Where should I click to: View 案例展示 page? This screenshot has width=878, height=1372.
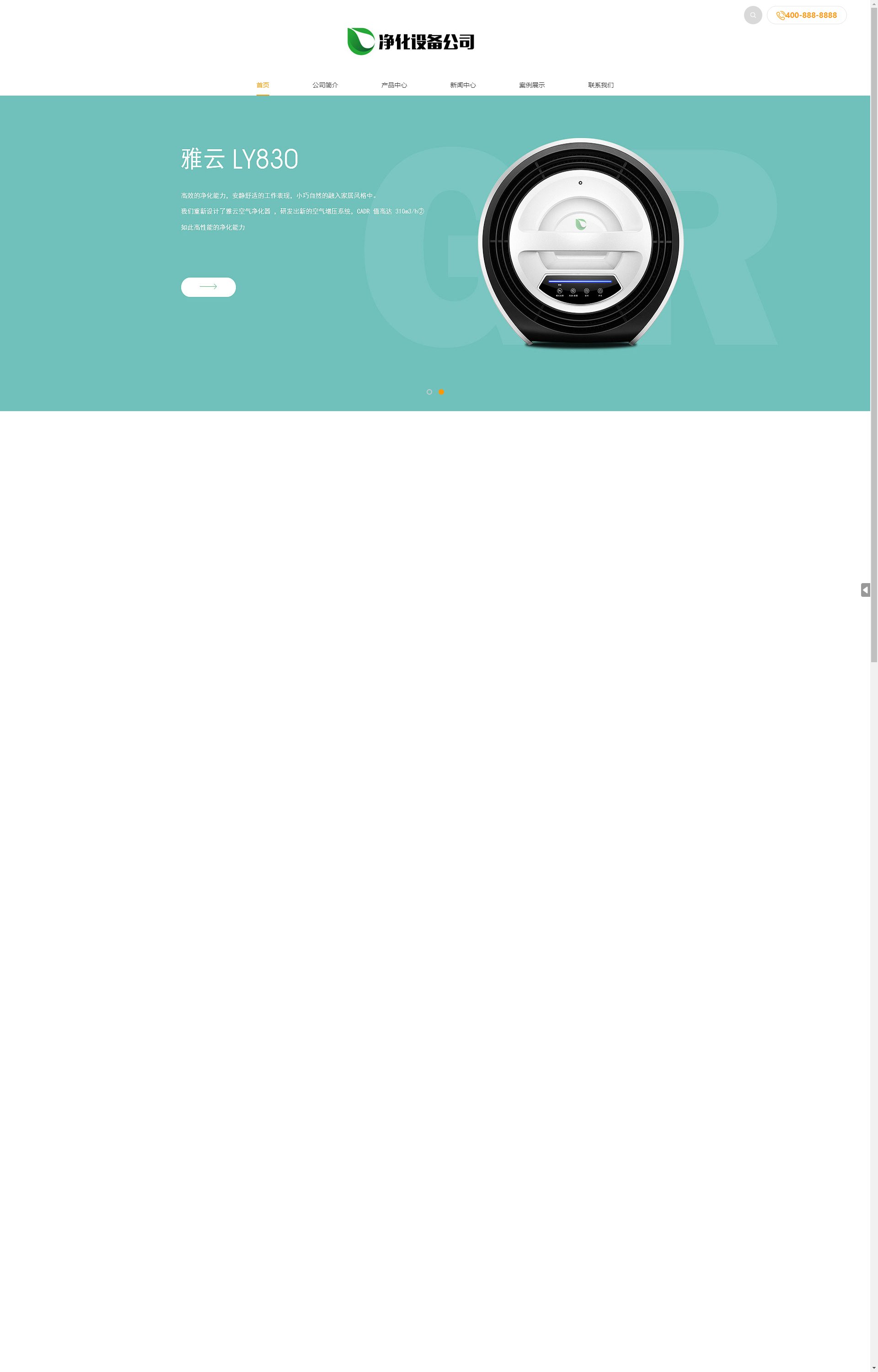(x=532, y=85)
